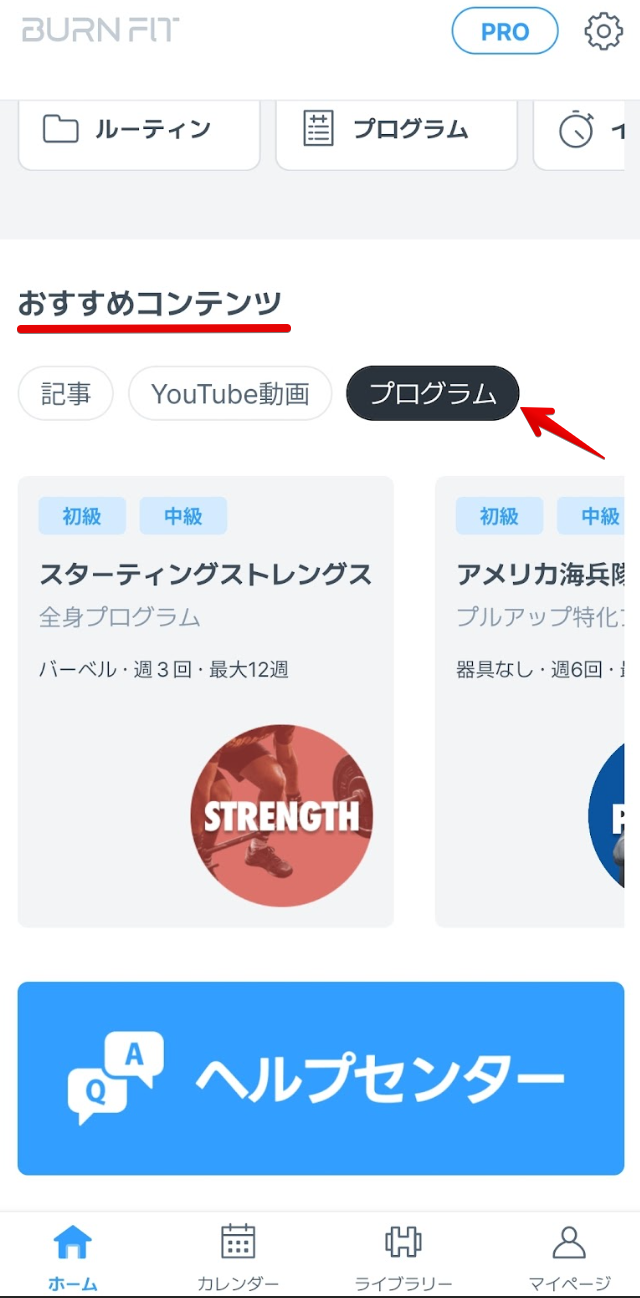Open the timer shortcut card
The width and height of the screenshot is (640, 1298).
[x=587, y=134]
